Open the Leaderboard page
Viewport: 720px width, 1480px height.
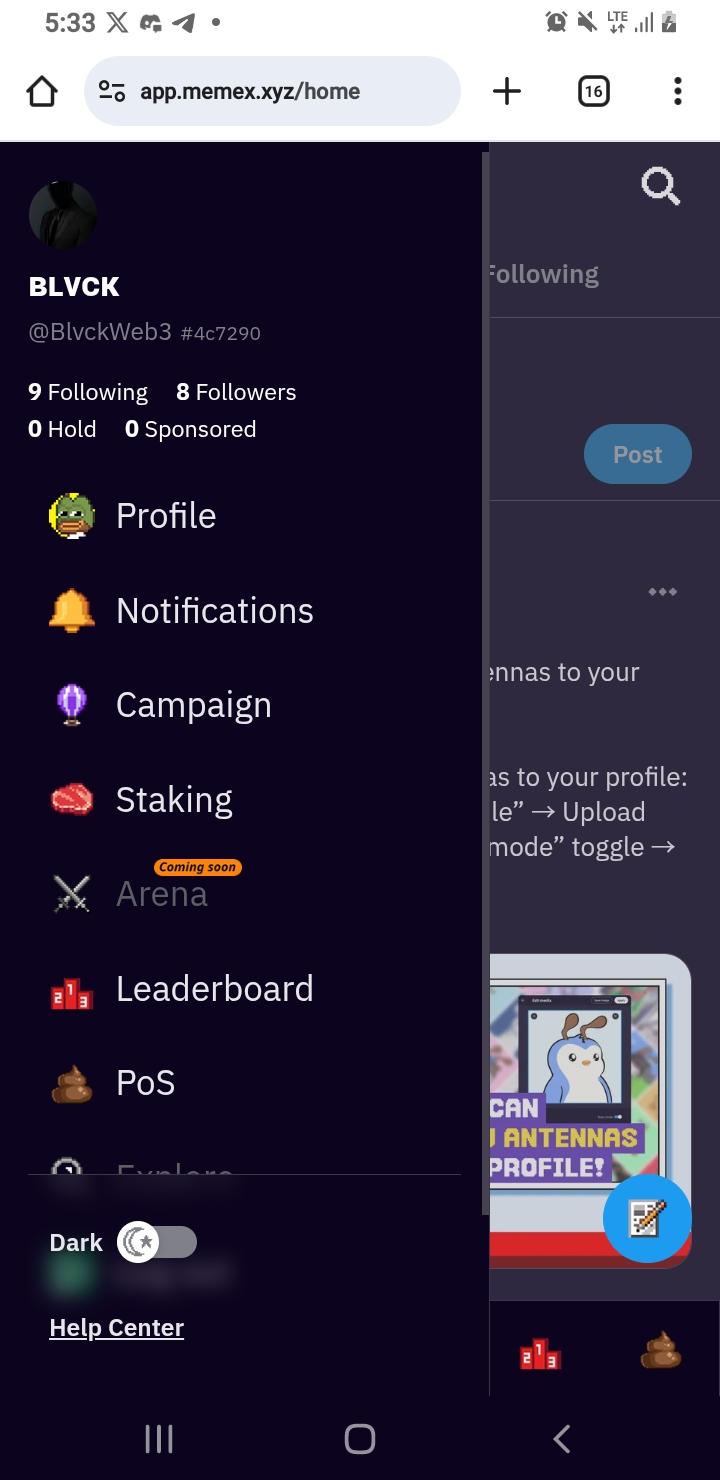point(214,989)
